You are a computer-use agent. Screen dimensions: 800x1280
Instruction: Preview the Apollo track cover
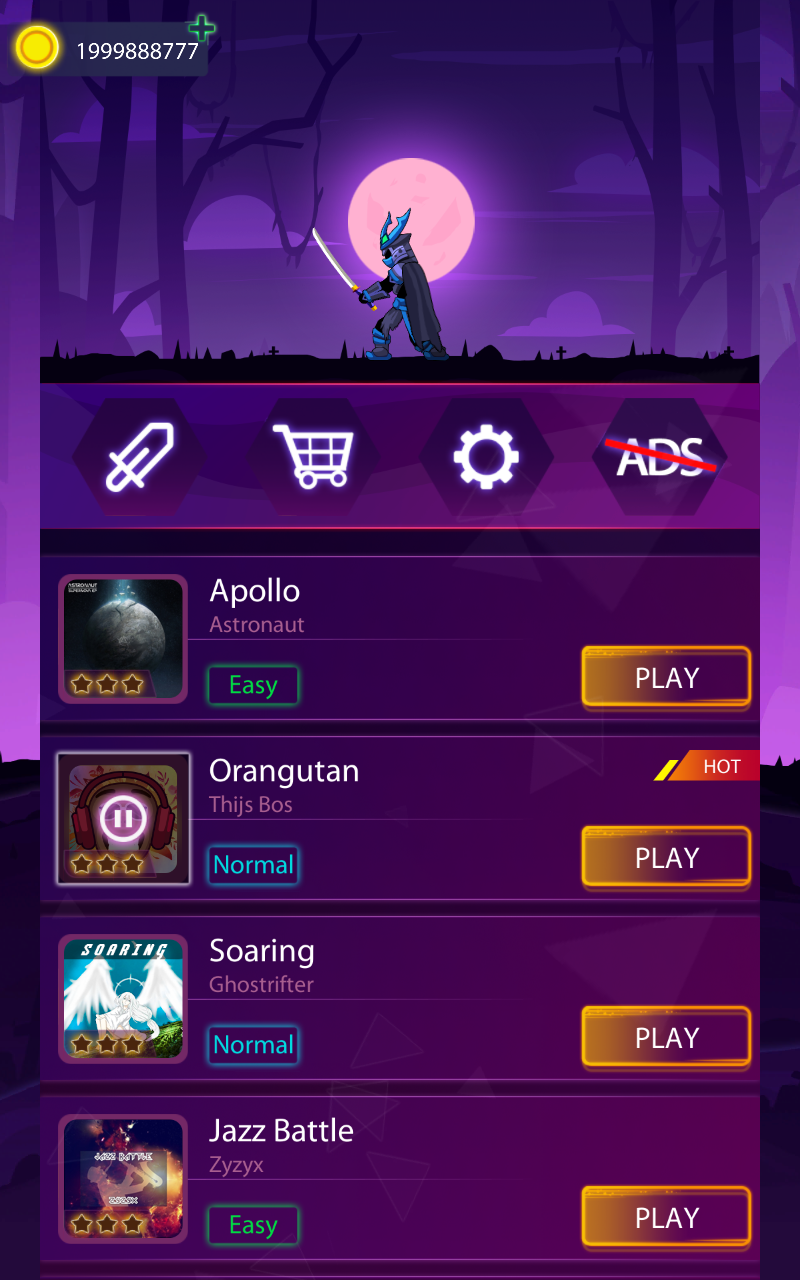point(123,639)
